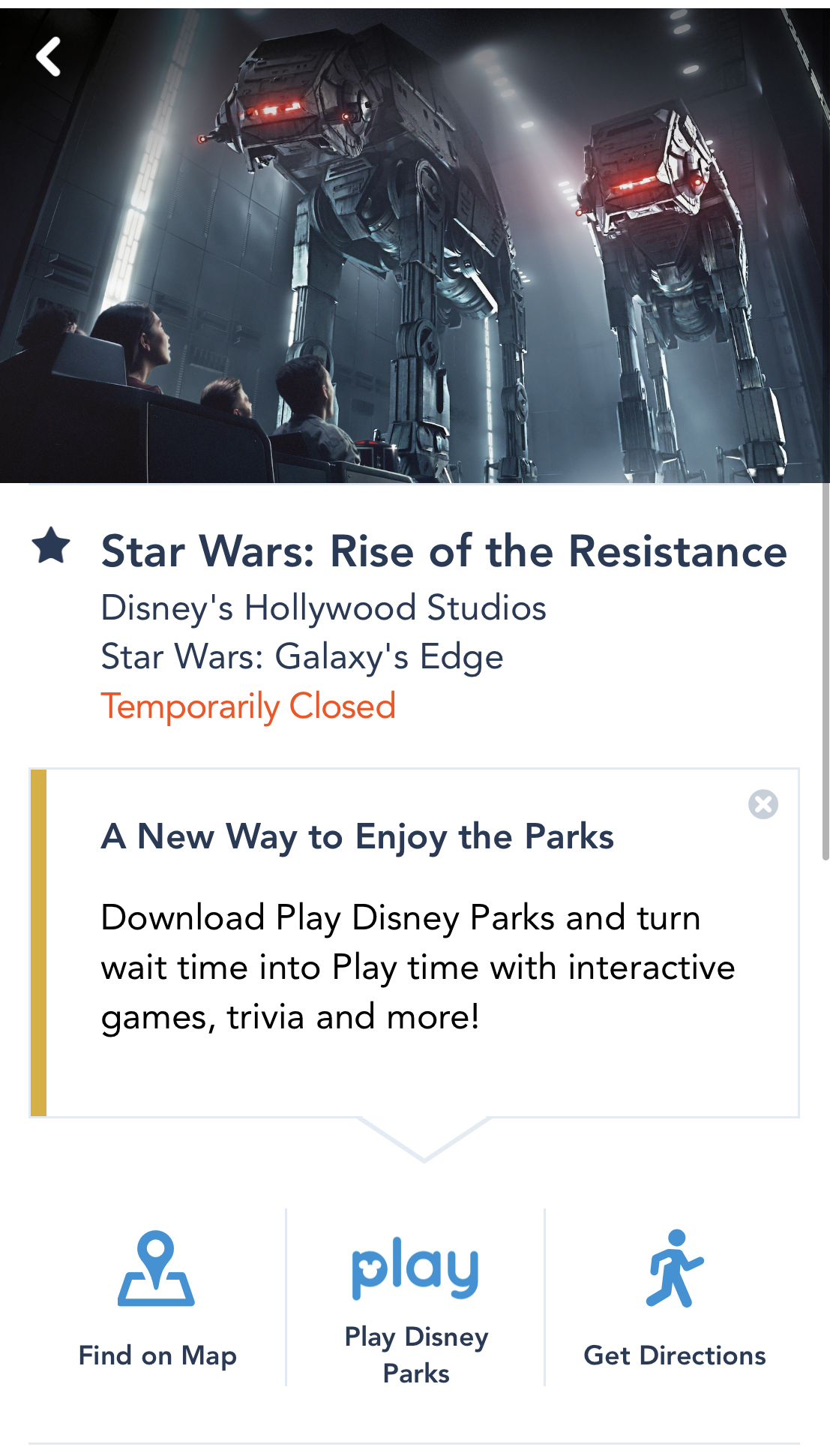The height and width of the screenshot is (1456, 830).
Task: Open Play Disney Parks
Action: tap(415, 1305)
